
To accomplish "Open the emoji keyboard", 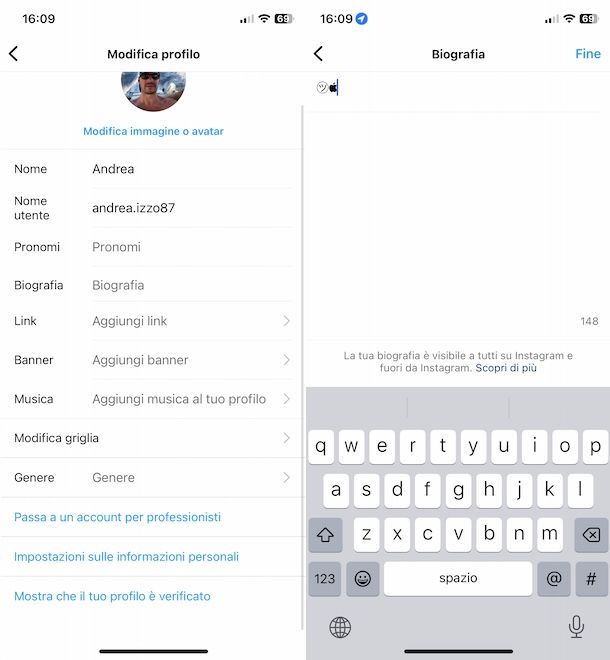I will [363, 578].
